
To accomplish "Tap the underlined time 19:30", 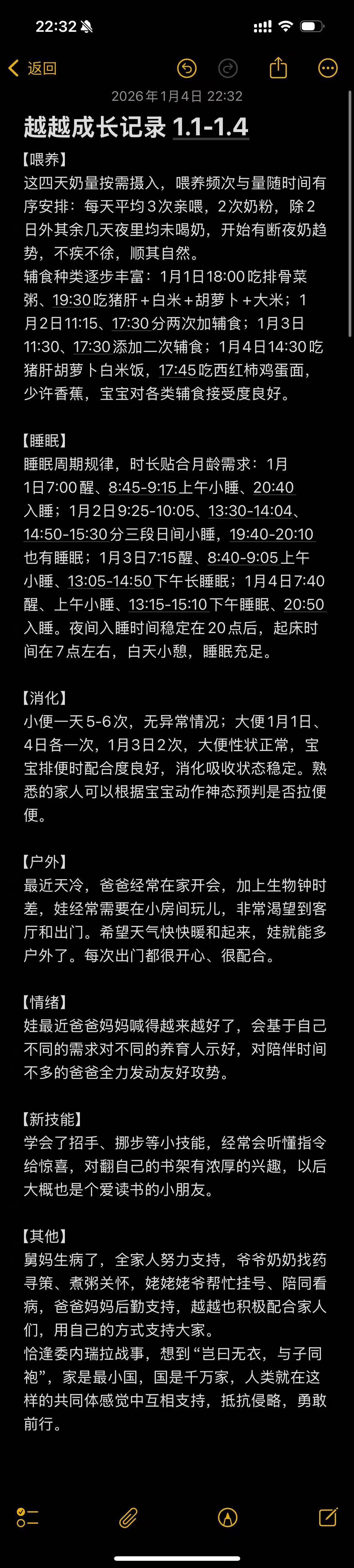I will pyautogui.click(x=72, y=300).
